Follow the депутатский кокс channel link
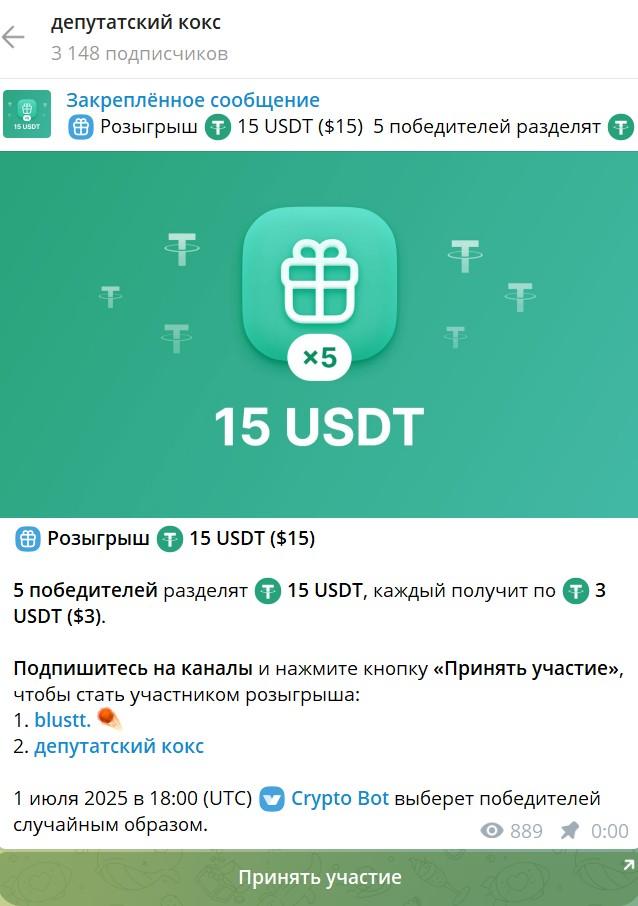The height and width of the screenshot is (906, 638). point(118,746)
